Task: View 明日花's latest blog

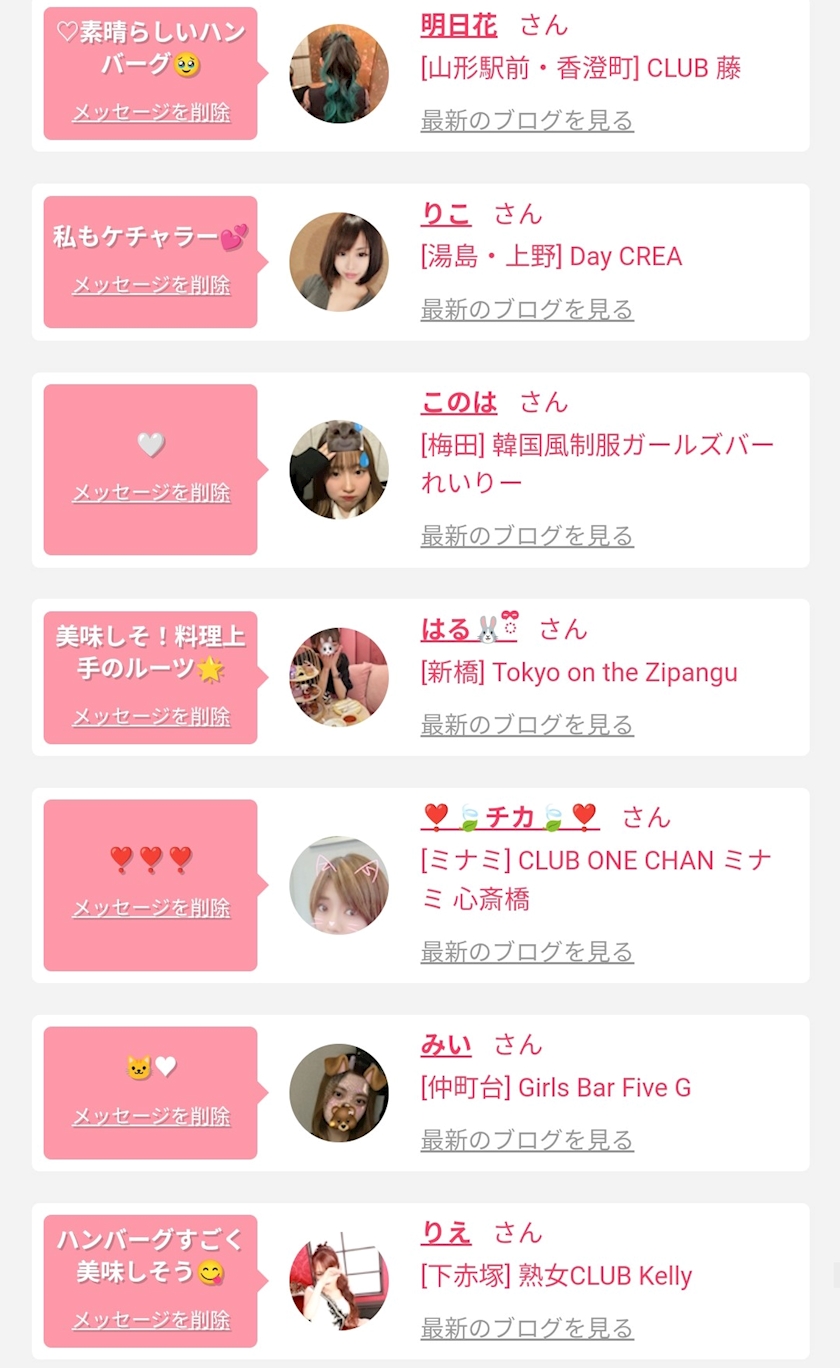Action: [527, 121]
